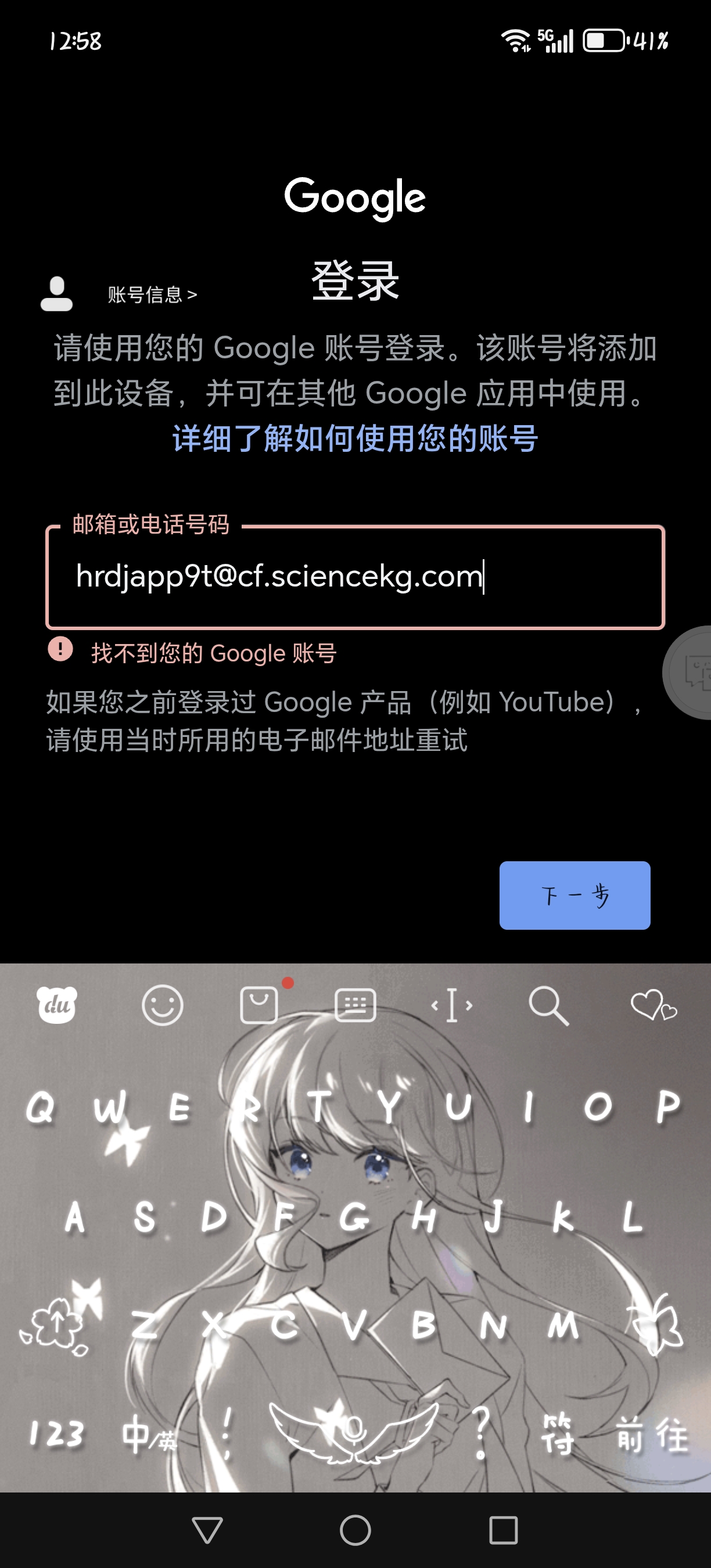Open 账号信息 account info
This screenshot has height=1568, width=711.
point(152,294)
